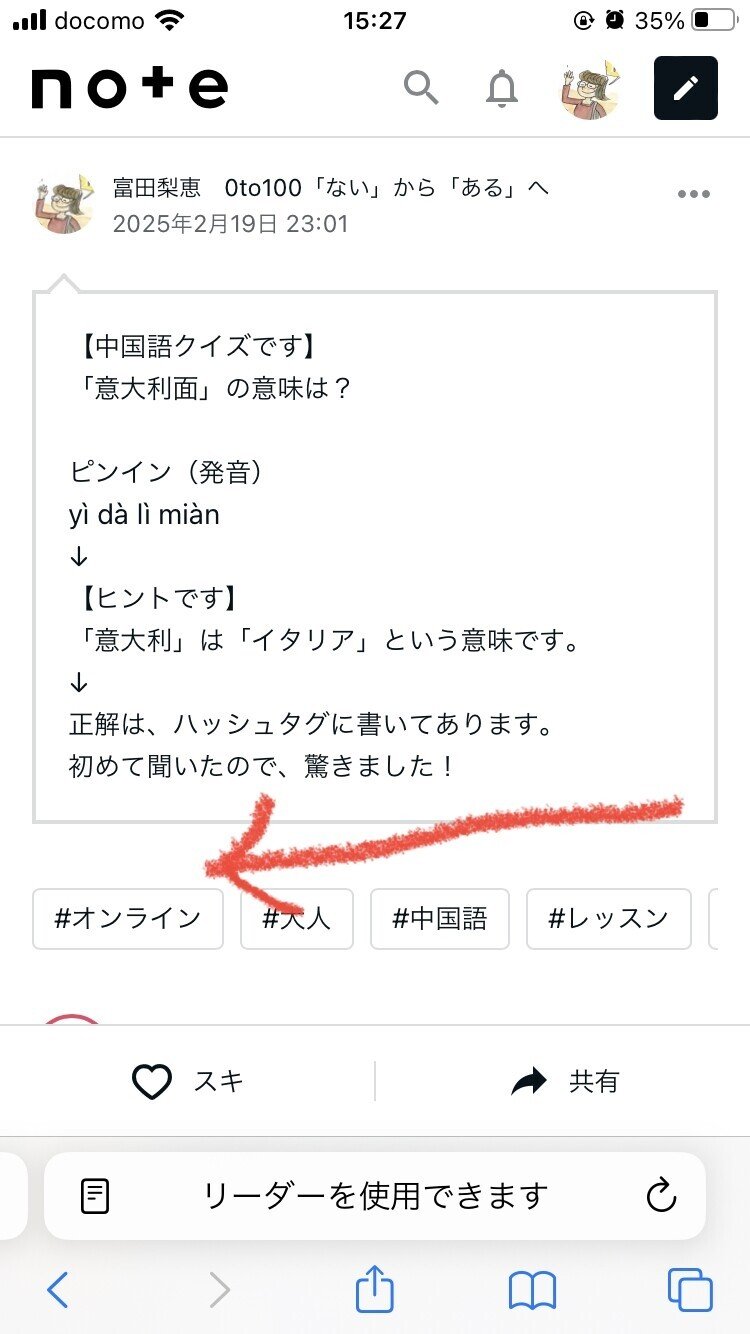Open the post options menu (three dots)
This screenshot has width=750, height=1334.
(693, 194)
